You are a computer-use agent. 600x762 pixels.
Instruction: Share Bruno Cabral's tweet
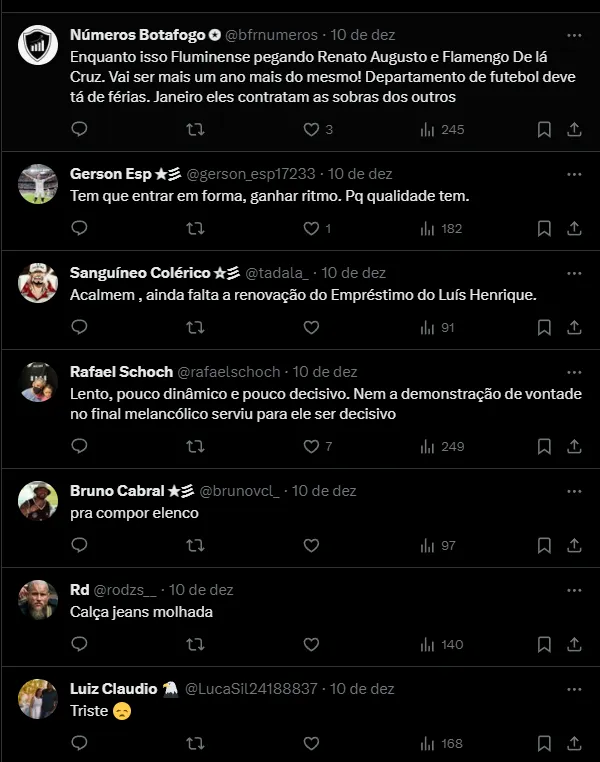pyautogui.click(x=574, y=545)
